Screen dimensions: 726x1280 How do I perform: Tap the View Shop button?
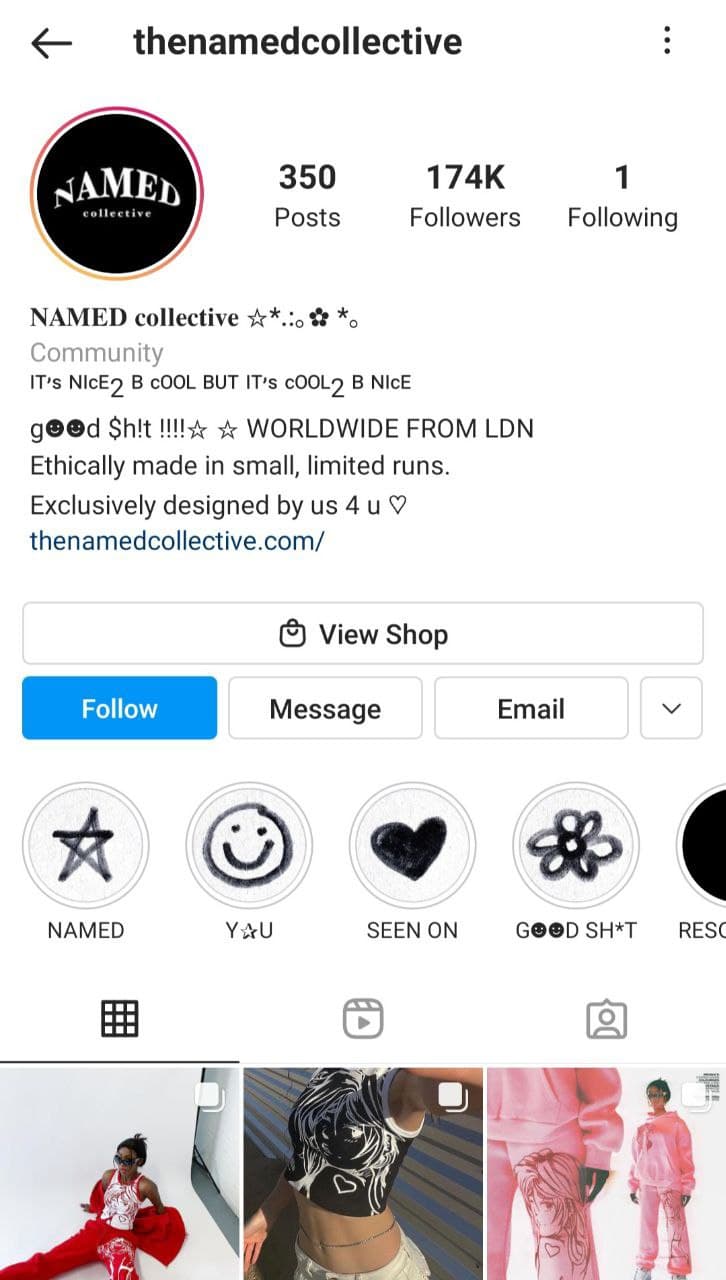[x=363, y=634]
